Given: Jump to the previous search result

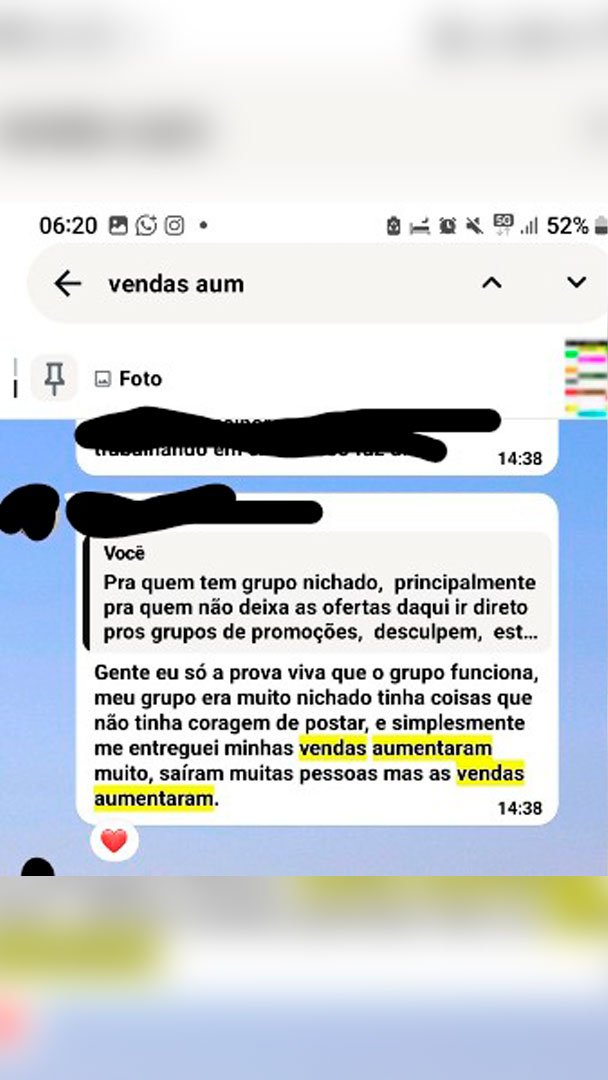Looking at the screenshot, I should coord(491,283).
